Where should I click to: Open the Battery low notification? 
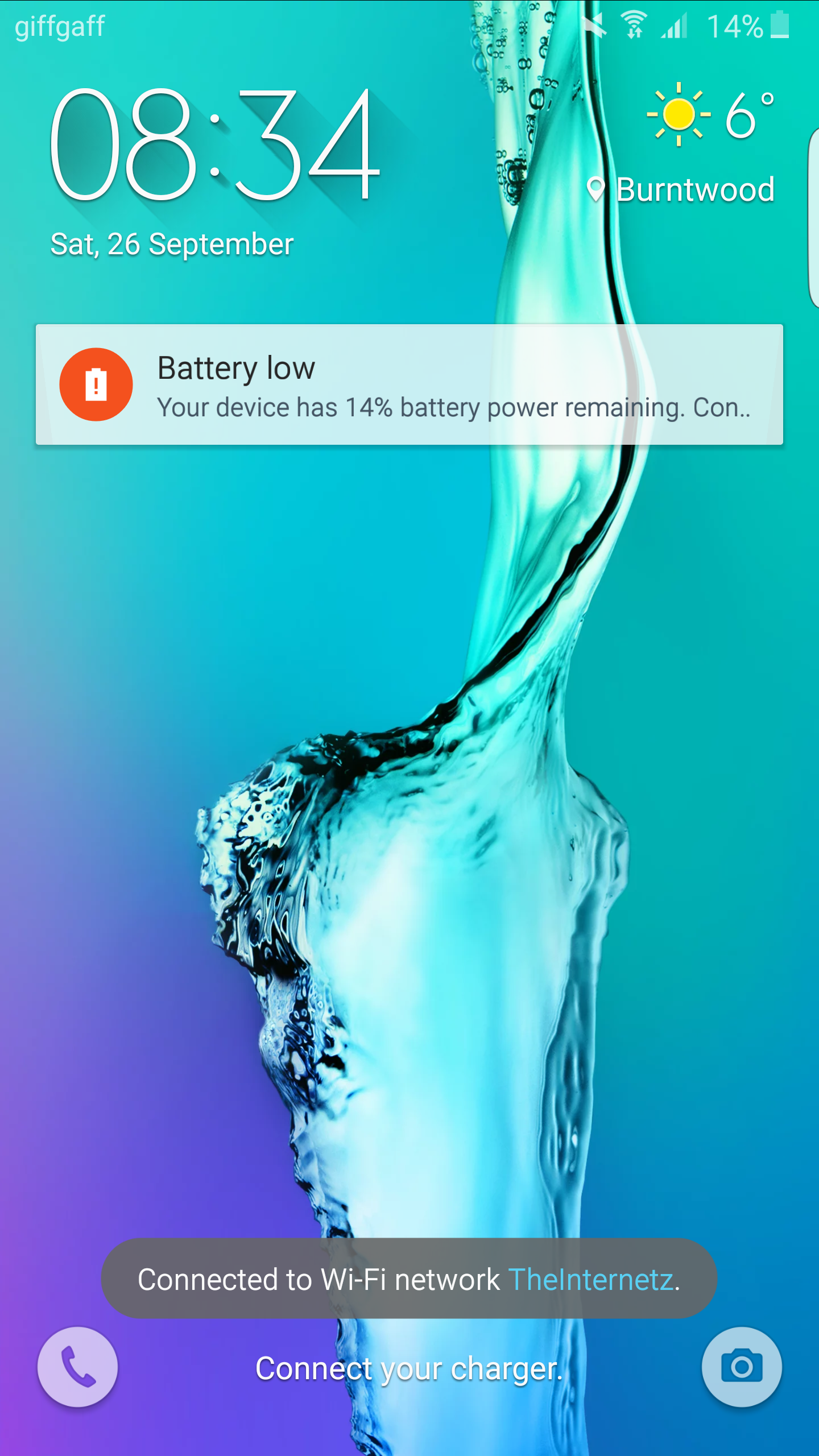pyautogui.click(x=409, y=384)
